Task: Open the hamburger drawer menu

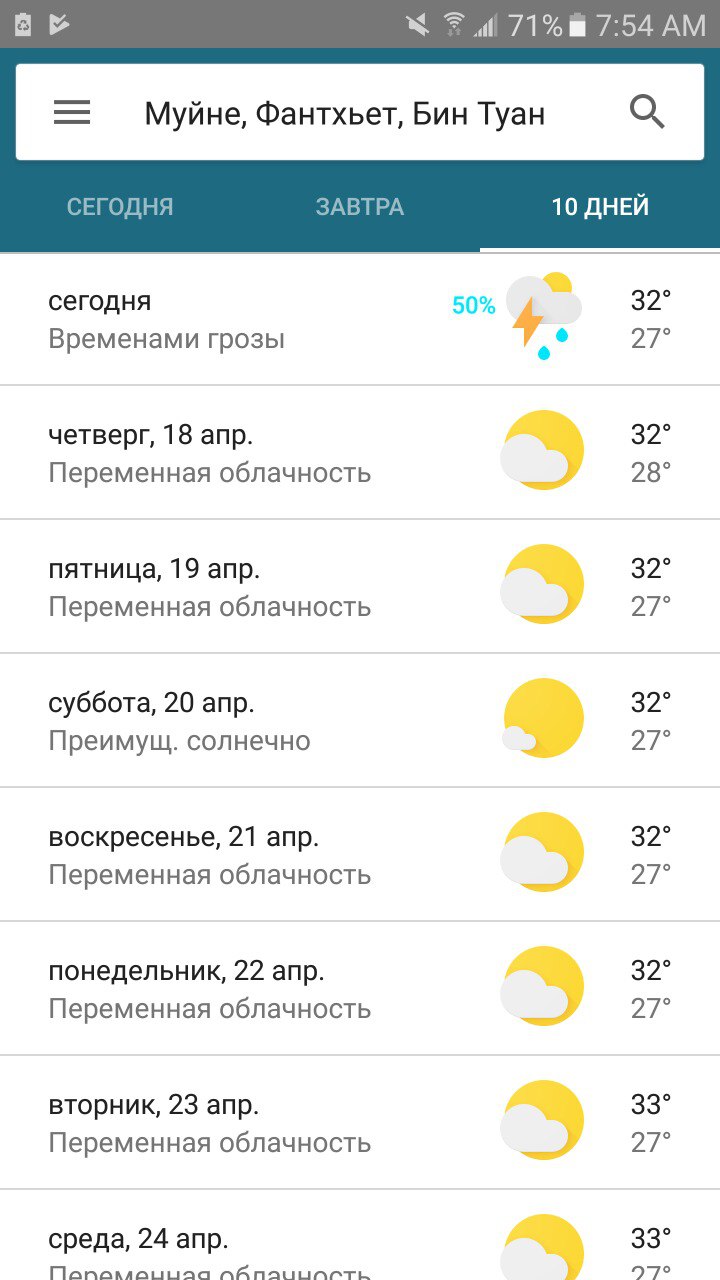Action: (72, 113)
